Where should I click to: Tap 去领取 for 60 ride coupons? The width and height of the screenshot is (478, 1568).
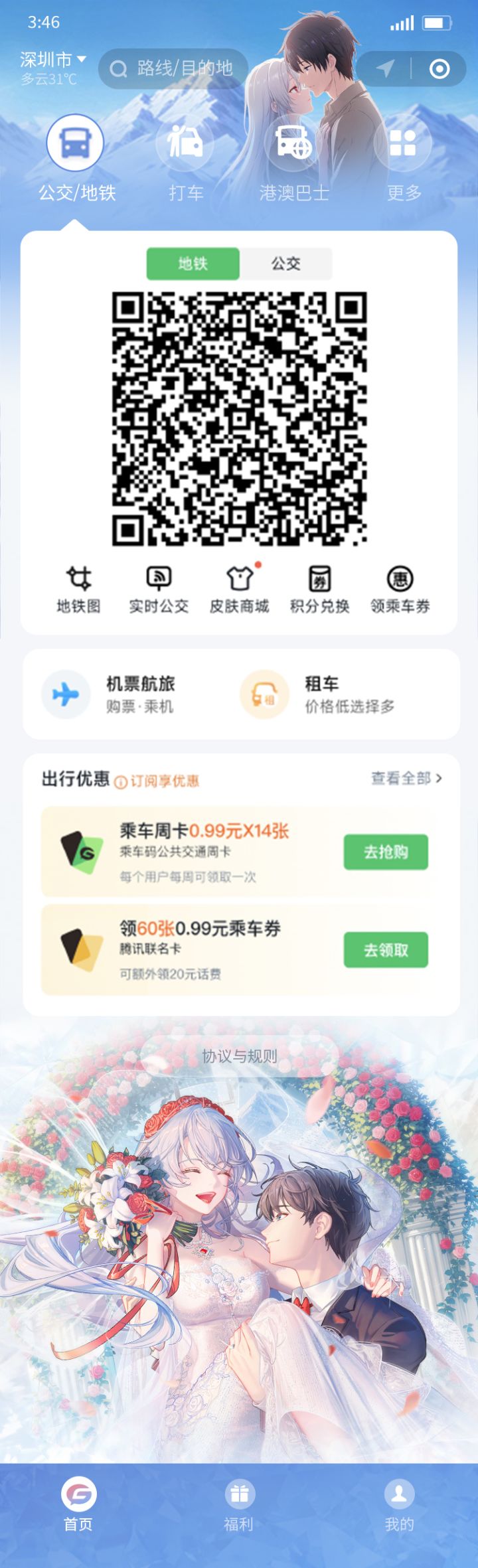pyautogui.click(x=386, y=950)
